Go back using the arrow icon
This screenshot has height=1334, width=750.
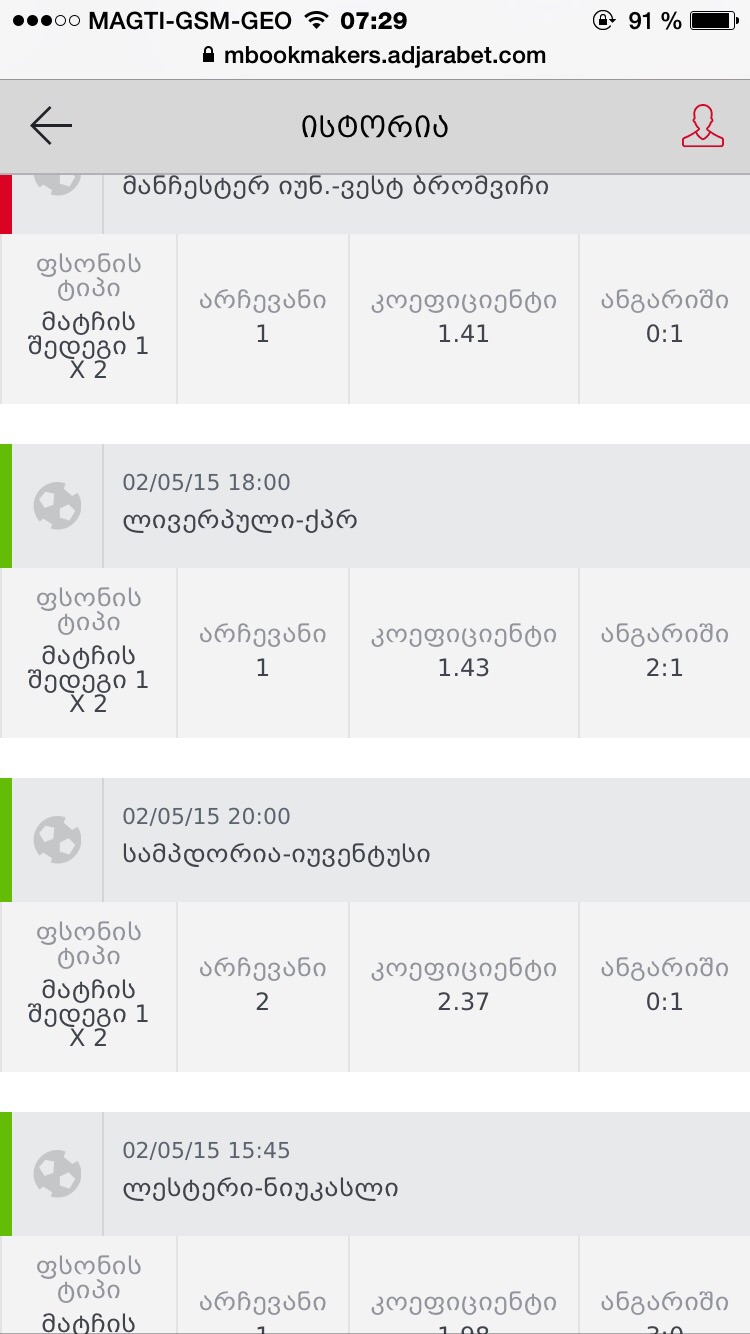51,126
